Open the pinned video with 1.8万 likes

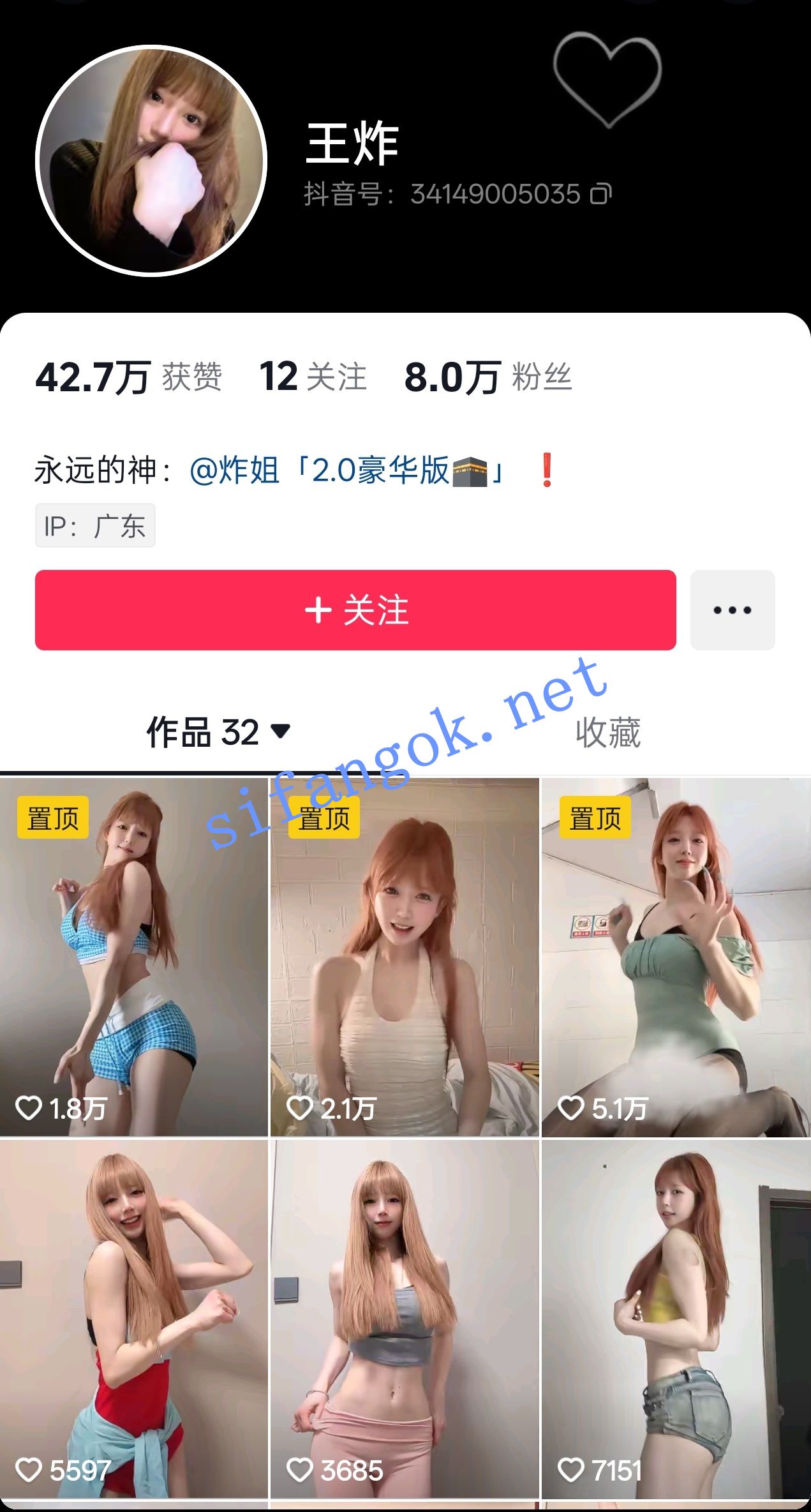134,957
